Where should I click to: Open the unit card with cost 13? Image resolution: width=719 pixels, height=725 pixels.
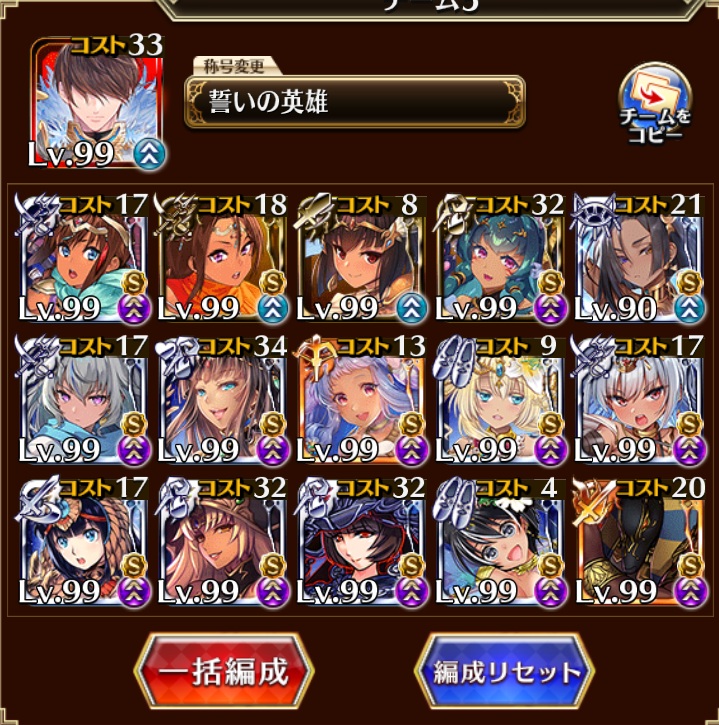[360, 400]
